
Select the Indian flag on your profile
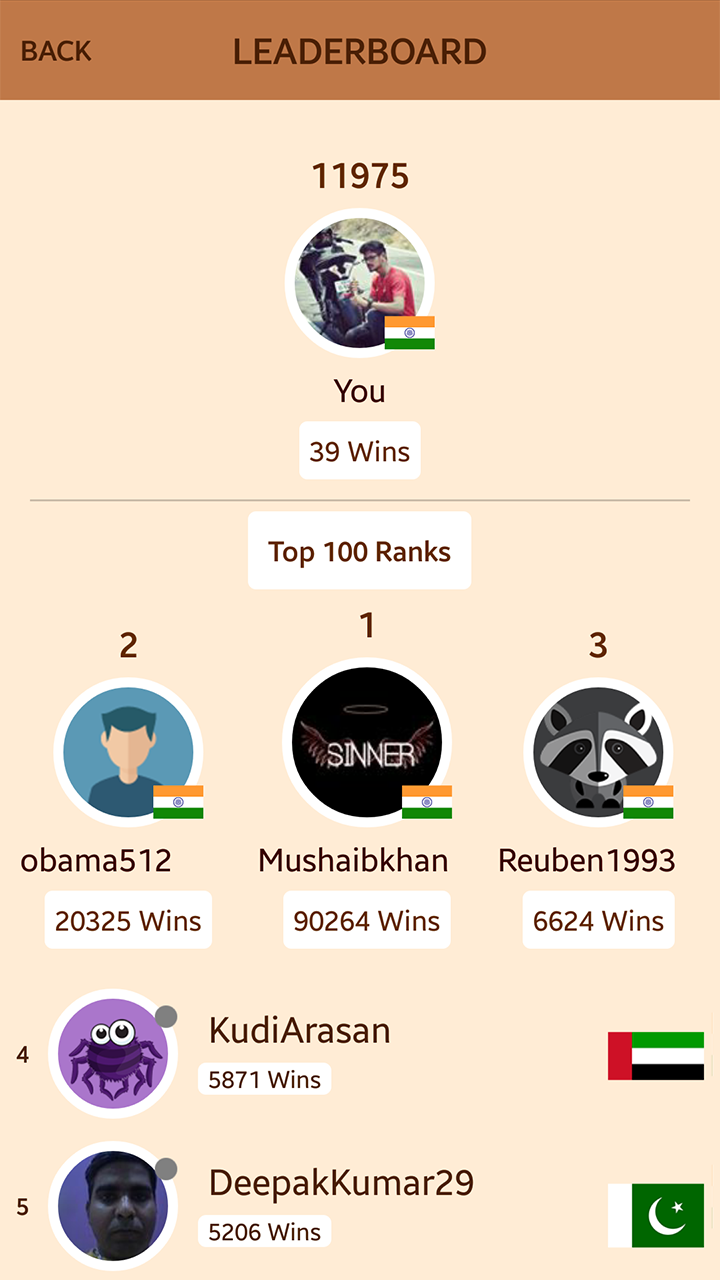pos(408,334)
